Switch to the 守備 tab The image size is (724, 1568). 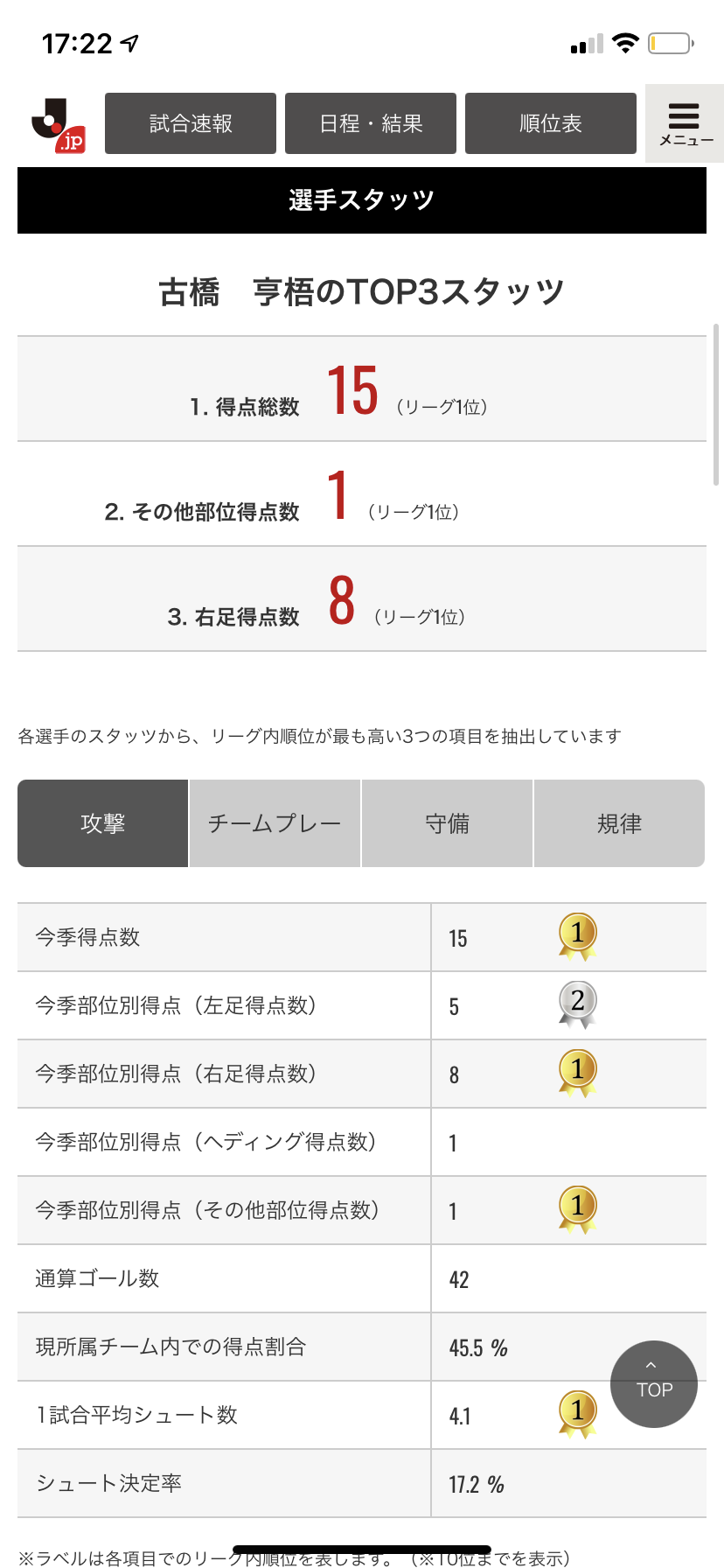point(447,823)
